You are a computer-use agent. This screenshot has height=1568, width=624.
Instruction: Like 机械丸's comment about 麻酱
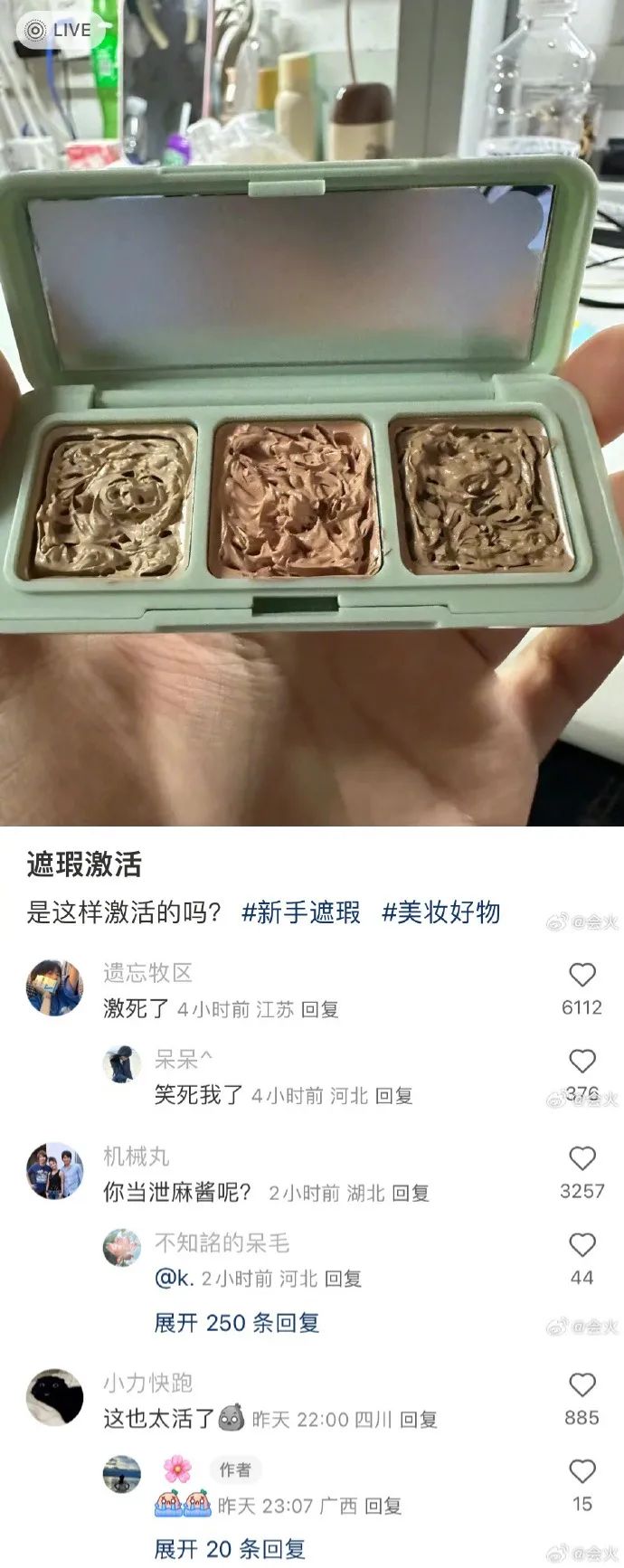click(x=581, y=1158)
